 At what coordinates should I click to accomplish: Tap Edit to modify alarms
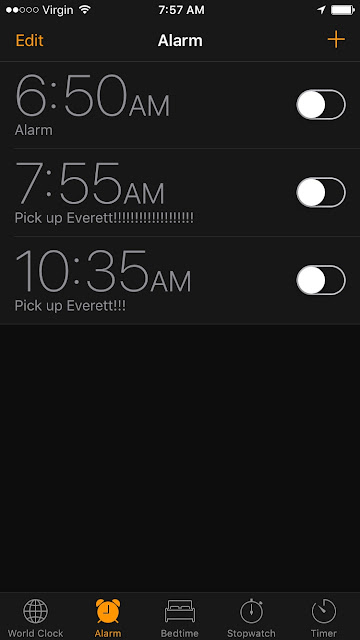pyautogui.click(x=29, y=40)
